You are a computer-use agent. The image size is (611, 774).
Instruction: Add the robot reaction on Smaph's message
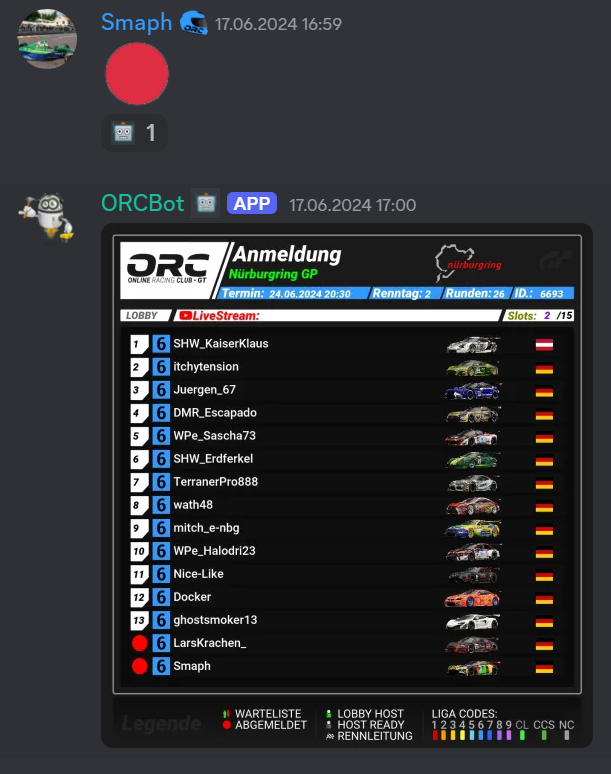pos(135,132)
